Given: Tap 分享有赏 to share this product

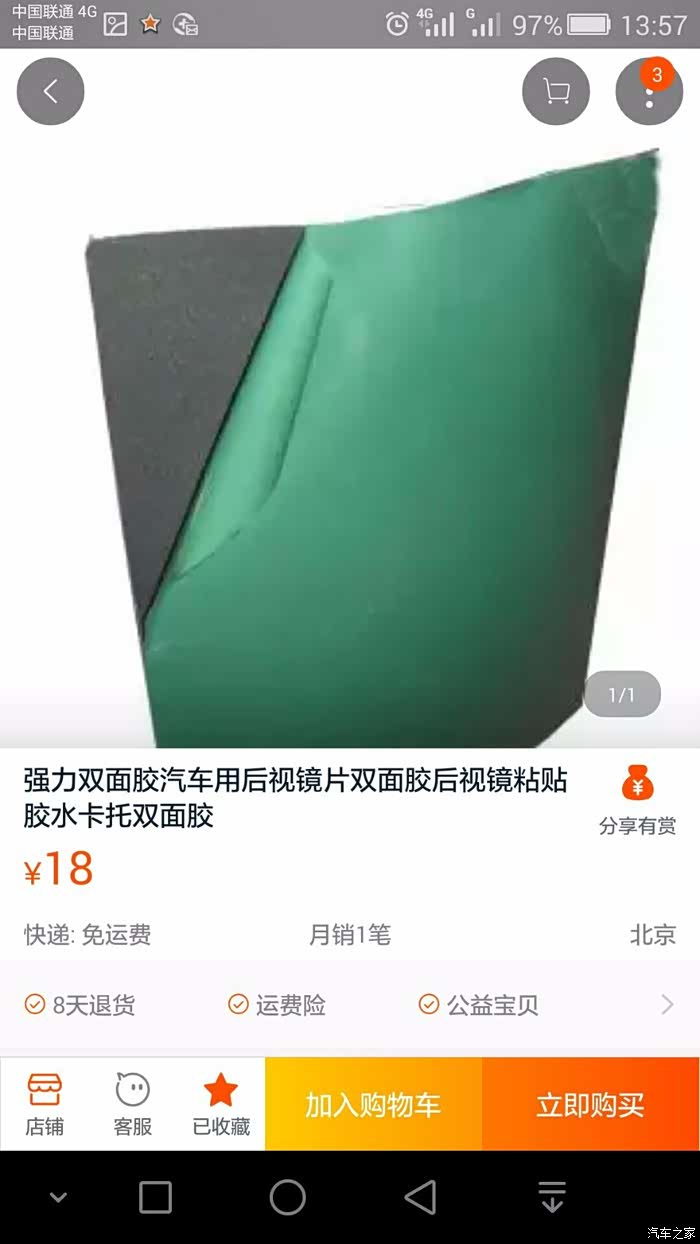Looking at the screenshot, I should tap(637, 800).
